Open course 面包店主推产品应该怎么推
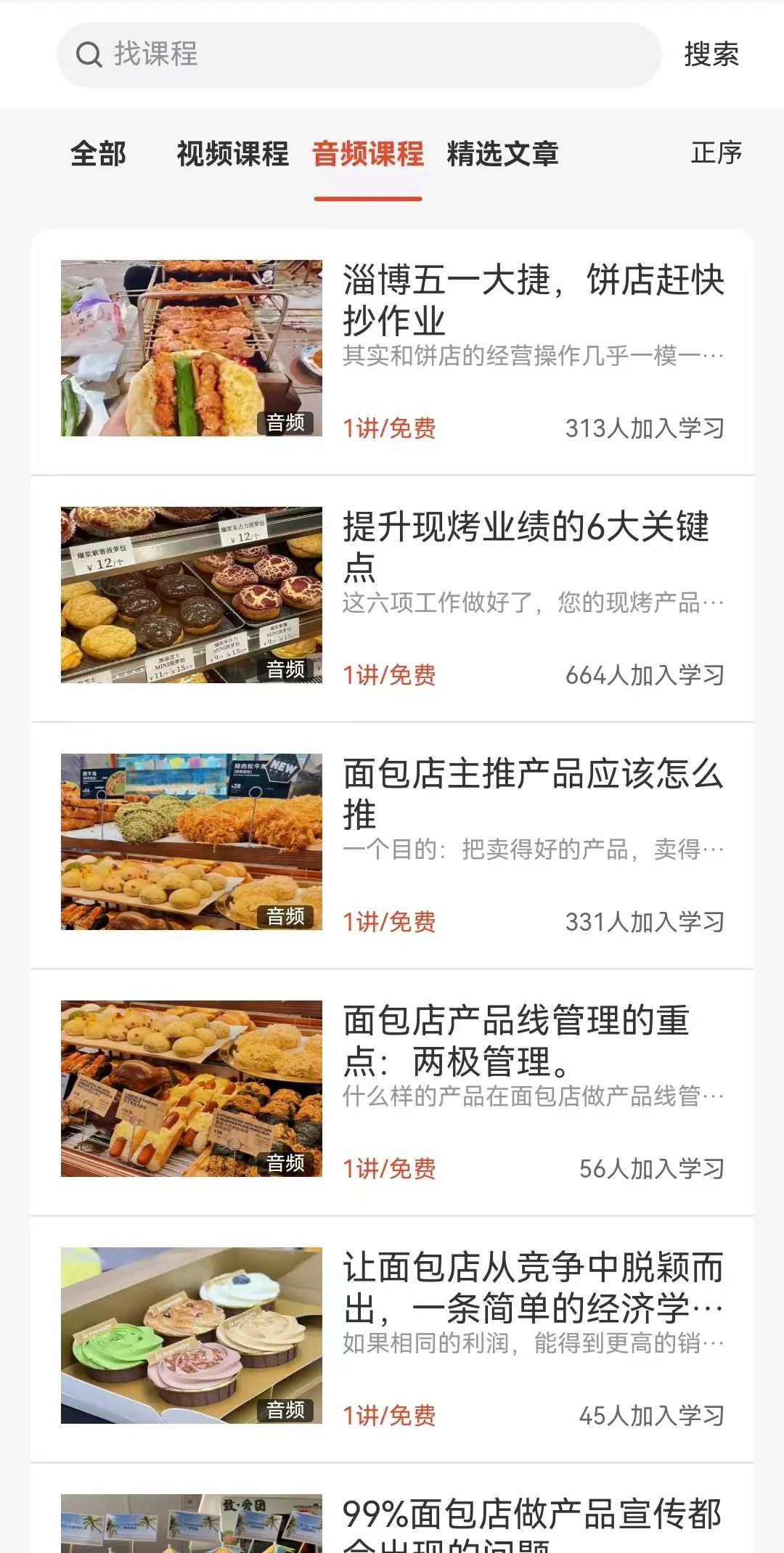 [x=533, y=794]
